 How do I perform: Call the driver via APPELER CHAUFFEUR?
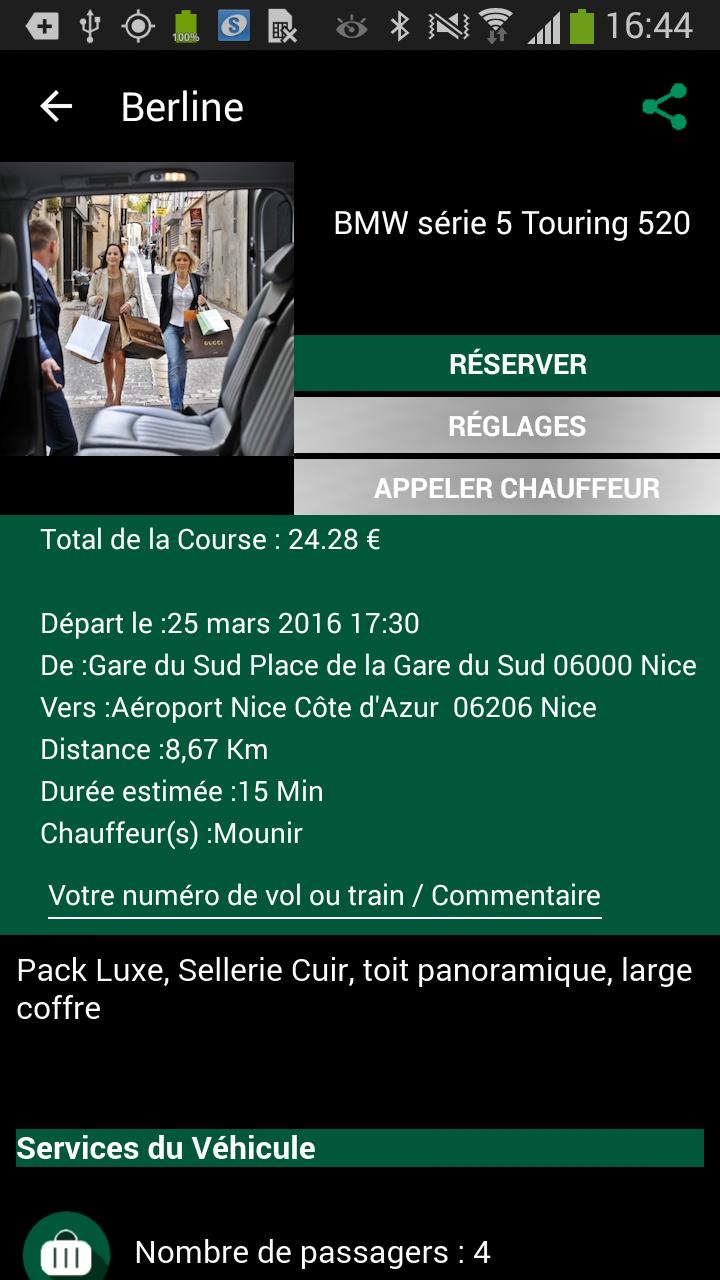[x=517, y=488]
